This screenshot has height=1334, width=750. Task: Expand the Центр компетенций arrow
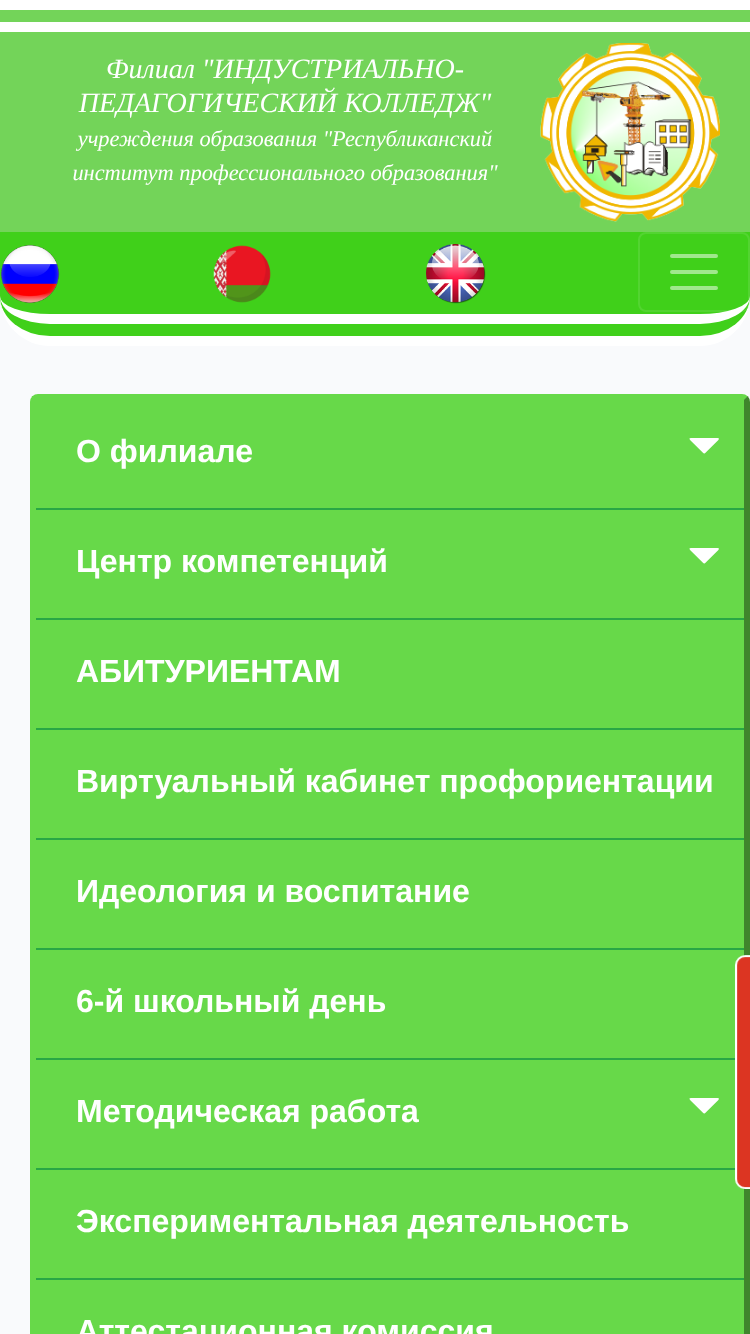pos(704,556)
